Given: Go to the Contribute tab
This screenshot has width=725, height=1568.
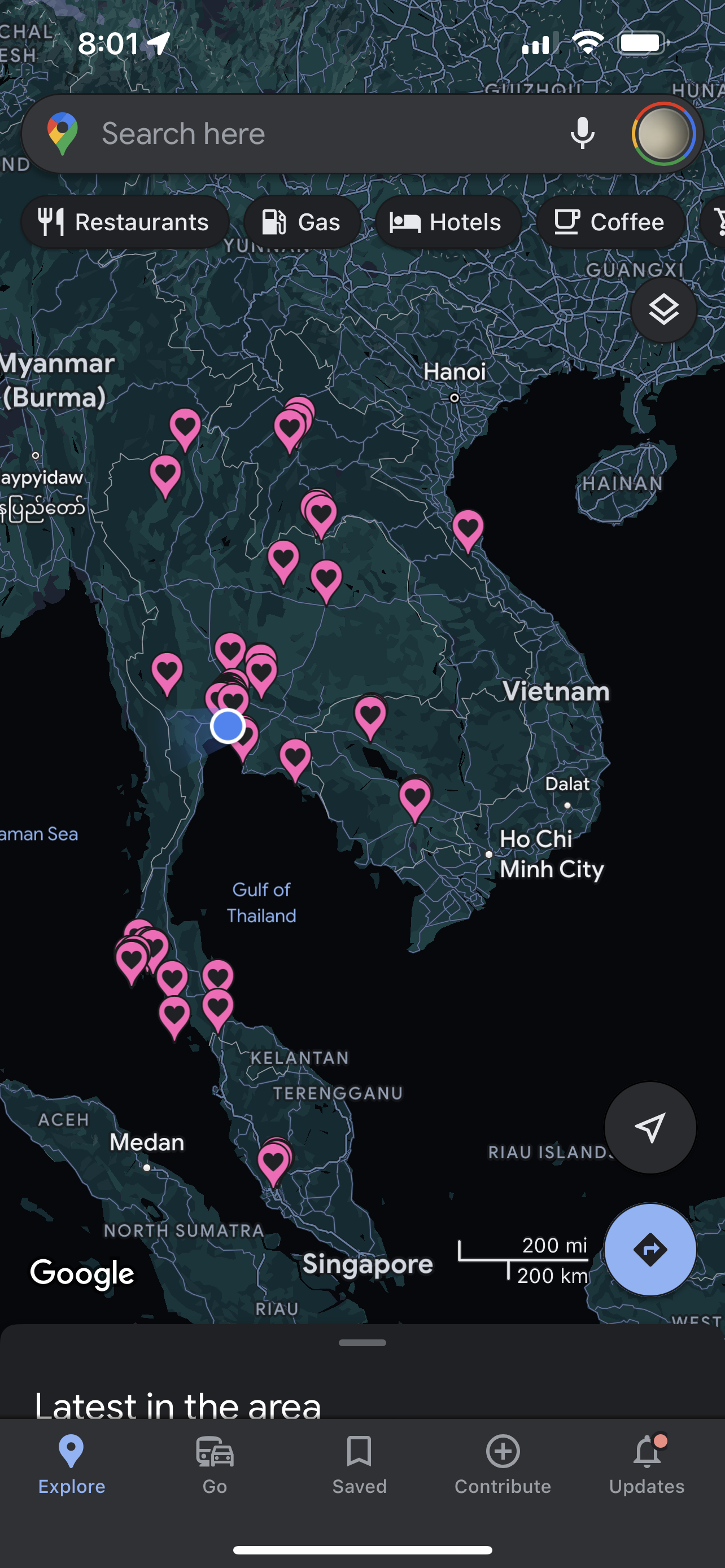Looking at the screenshot, I should (x=503, y=1466).
